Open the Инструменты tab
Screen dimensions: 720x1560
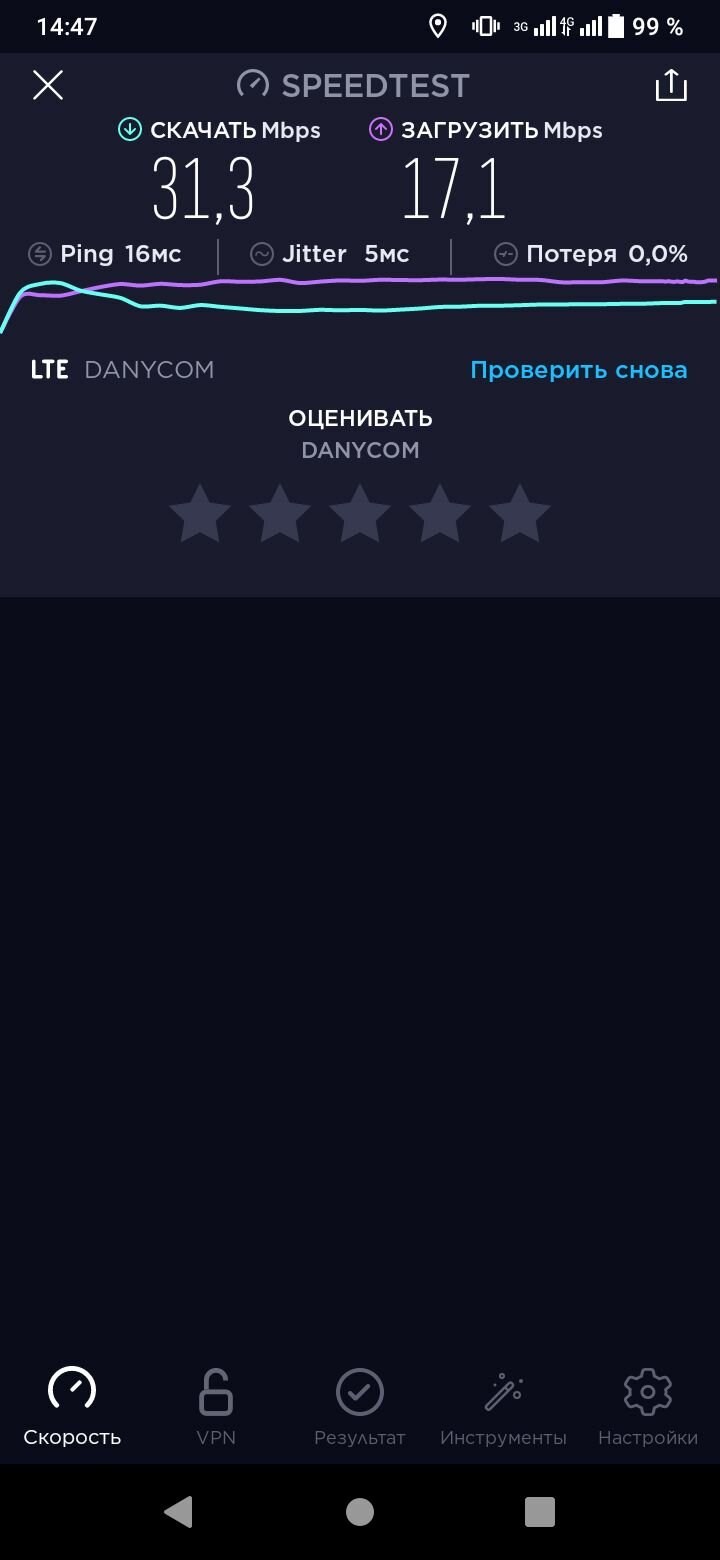[x=503, y=1407]
